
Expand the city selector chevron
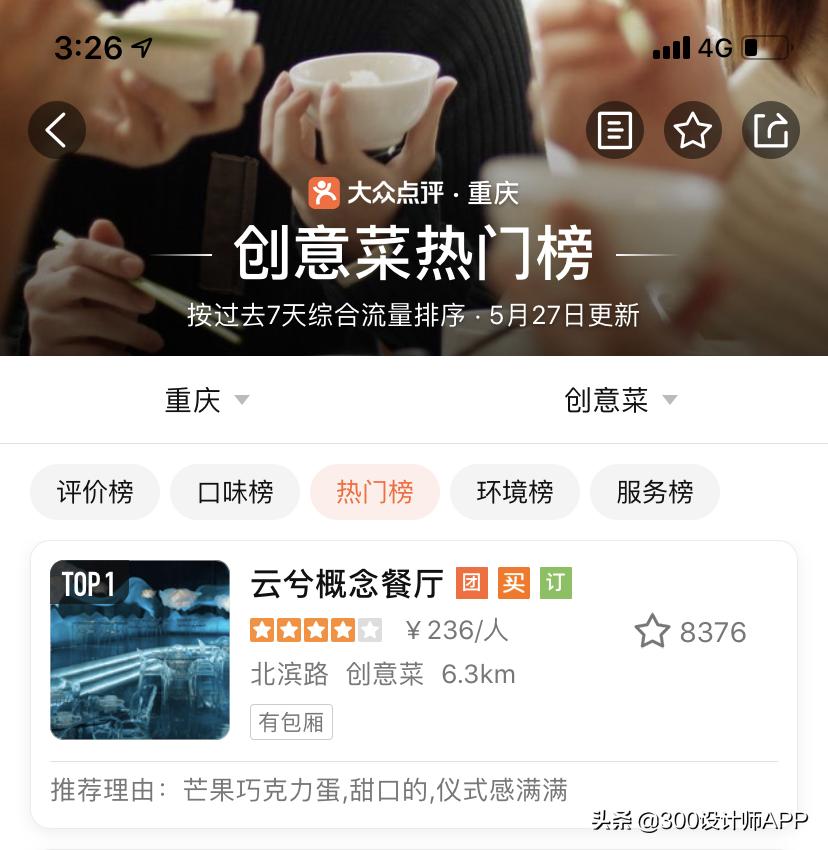(241, 400)
